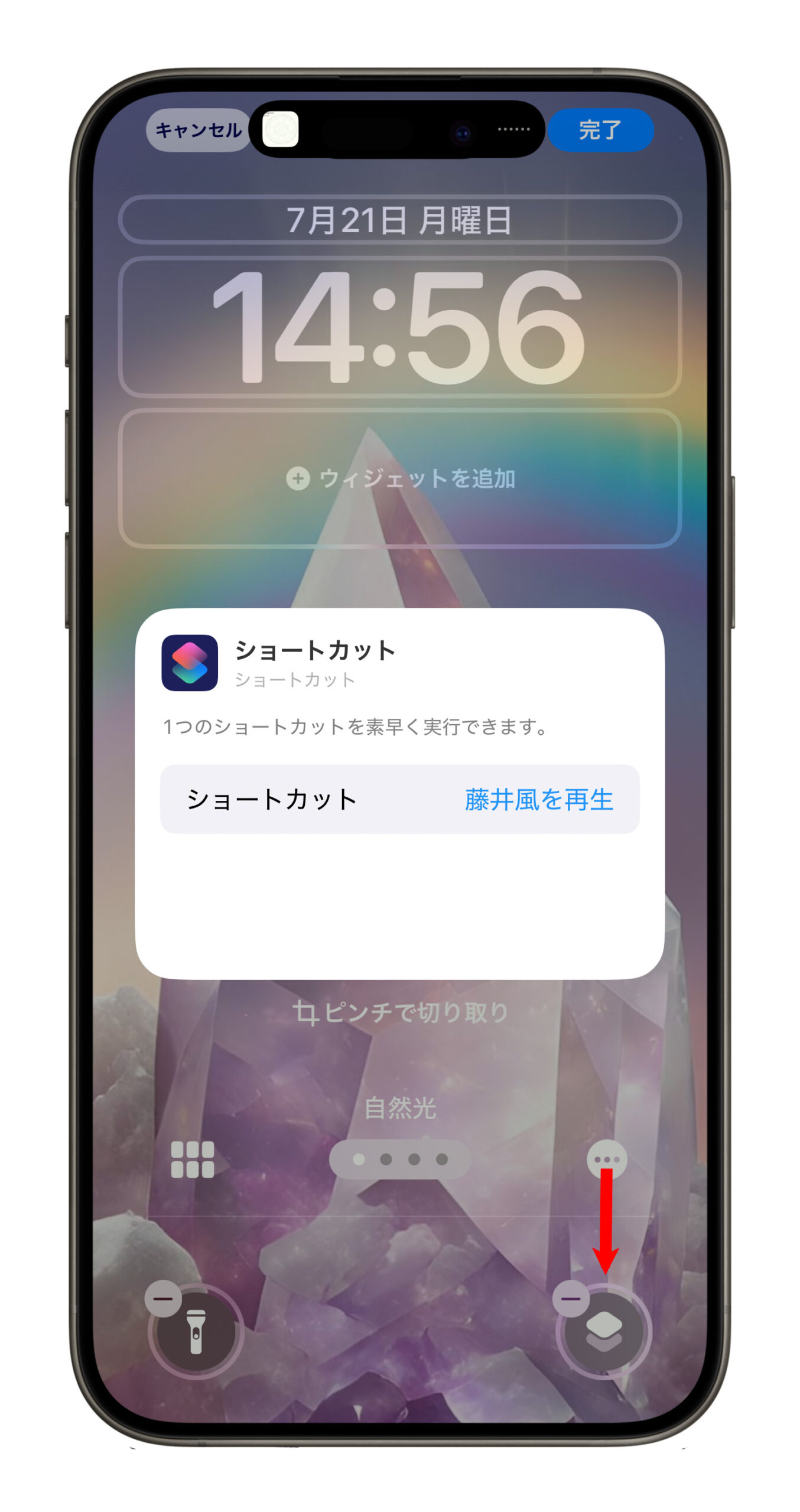Screen dimensions: 800x1512
Task: Remove the Shortcuts control with minus badge
Action: click(x=571, y=1299)
